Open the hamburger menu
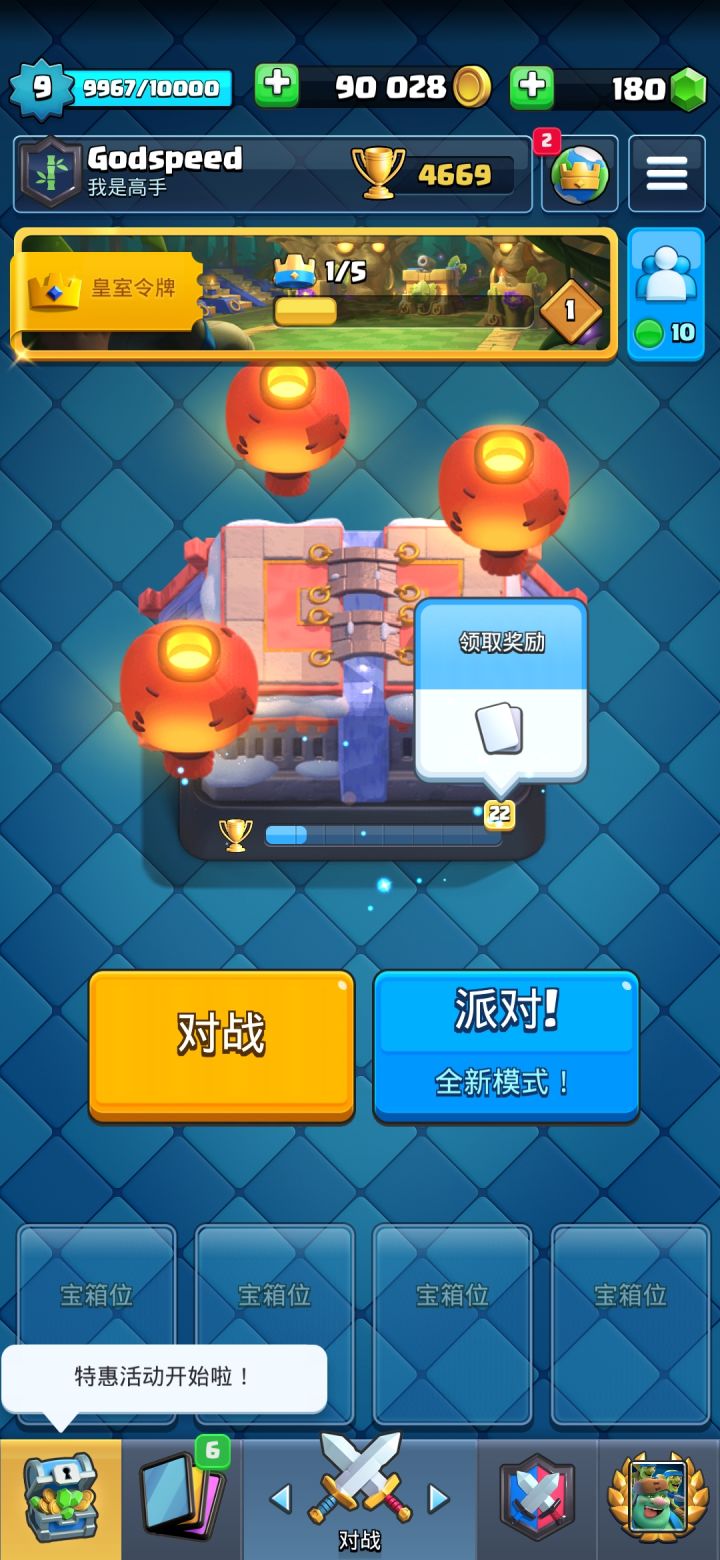Image resolution: width=720 pixels, height=1560 pixels. (666, 172)
